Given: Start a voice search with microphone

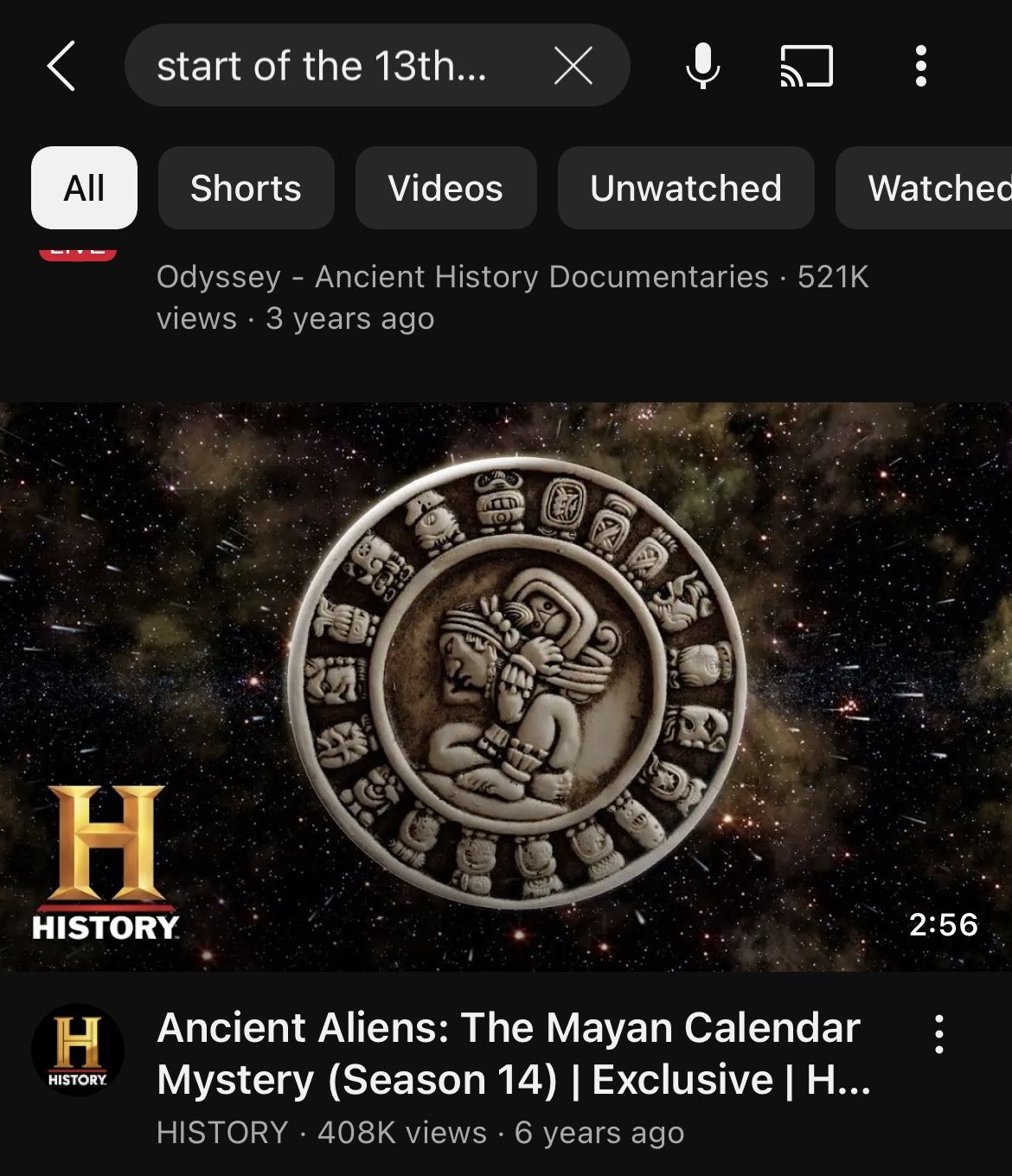Looking at the screenshot, I should coord(702,66).
